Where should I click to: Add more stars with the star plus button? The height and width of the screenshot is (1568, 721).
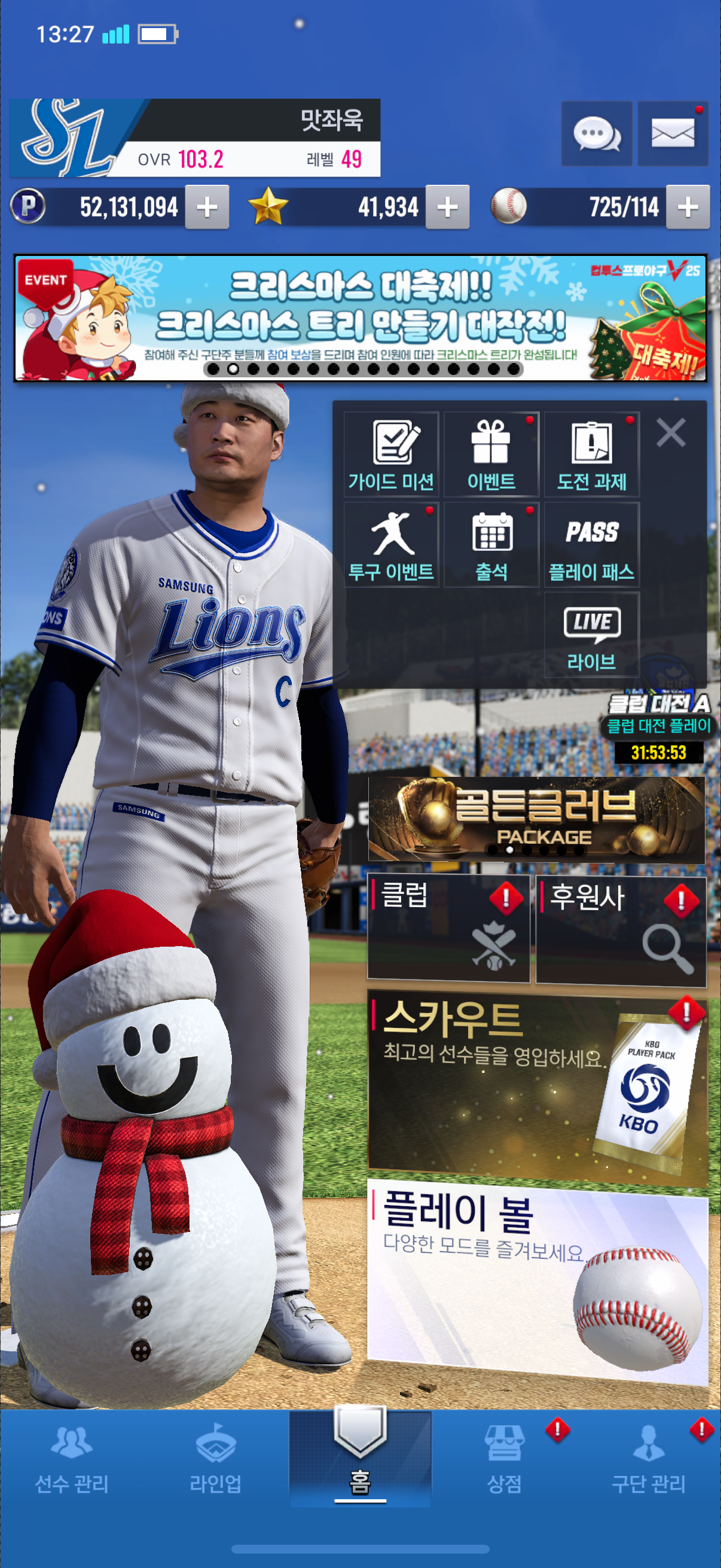tap(447, 208)
